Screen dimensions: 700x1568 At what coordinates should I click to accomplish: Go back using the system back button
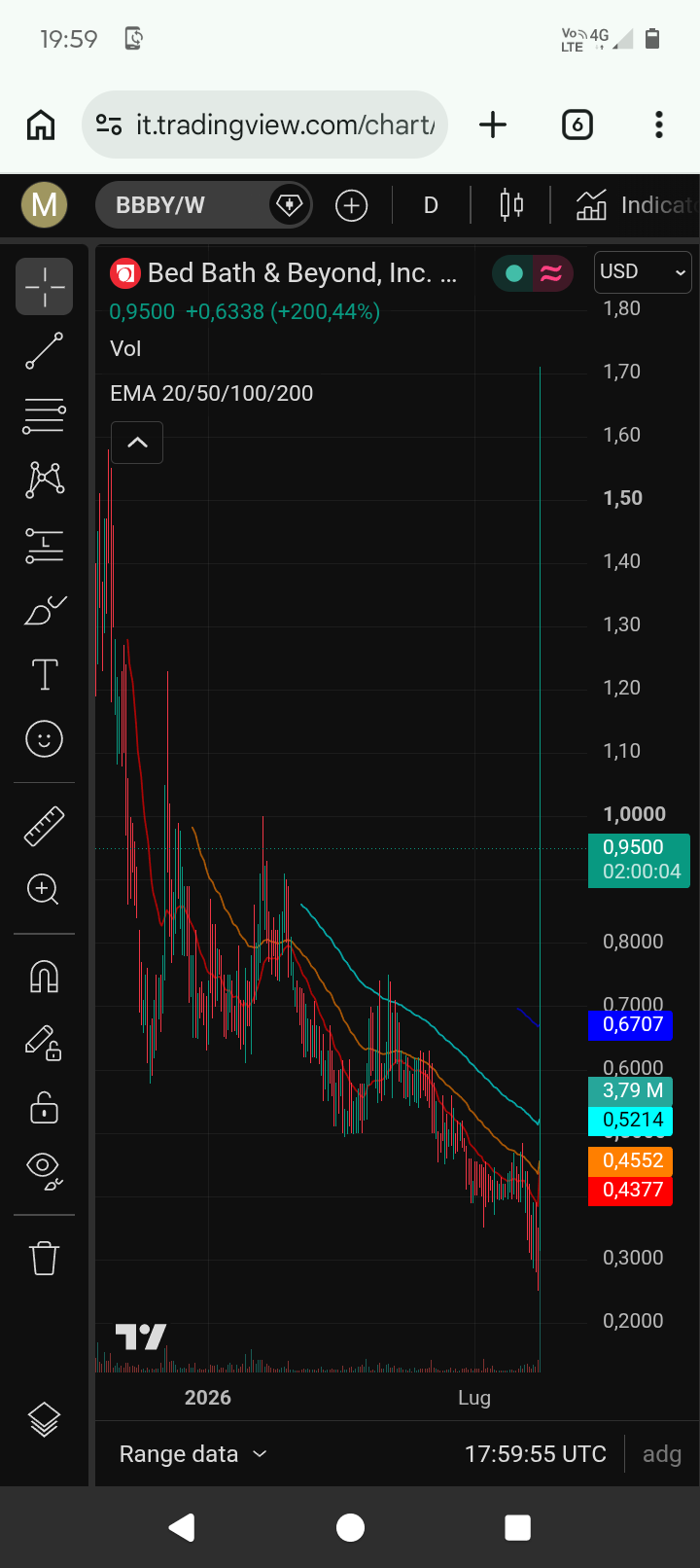tap(182, 1527)
